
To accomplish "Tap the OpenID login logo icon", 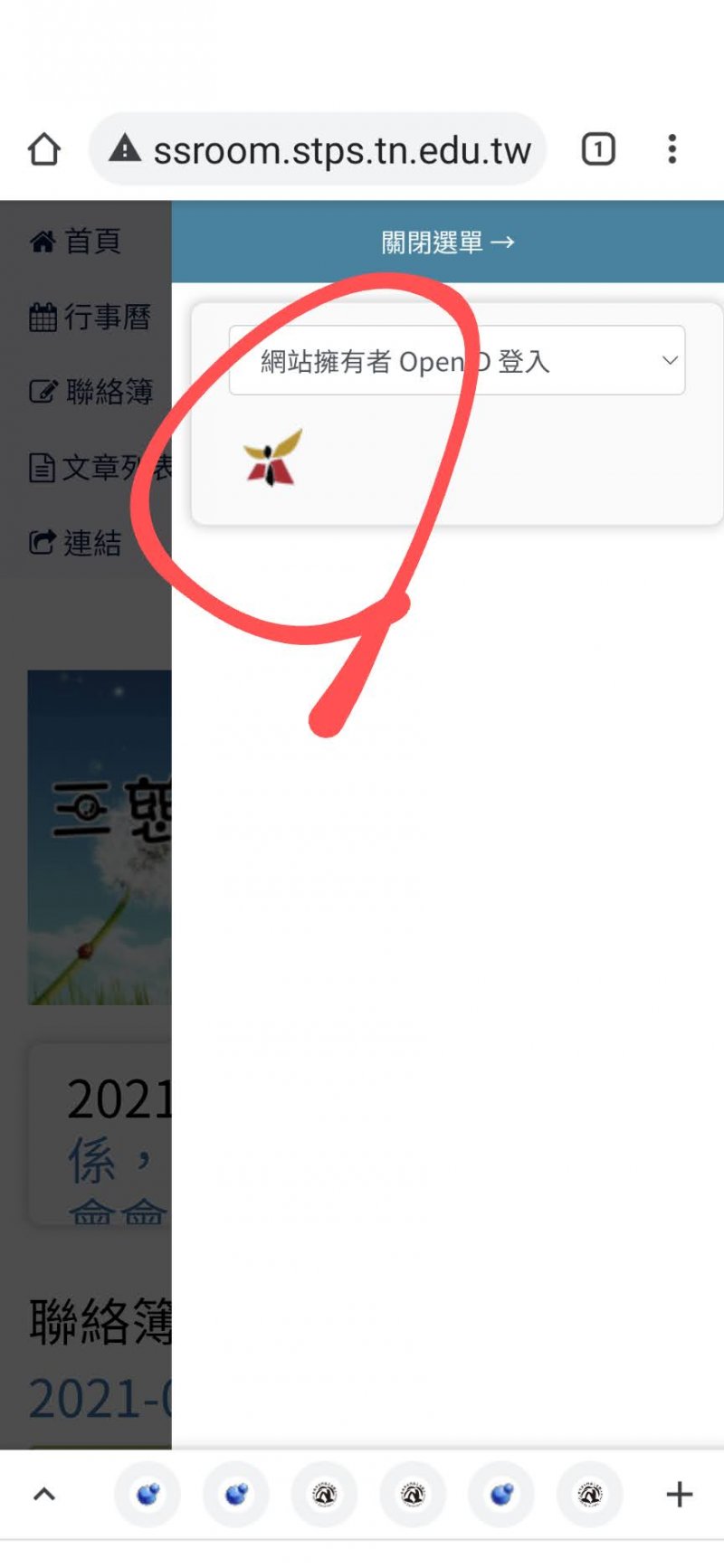I will pos(272,459).
